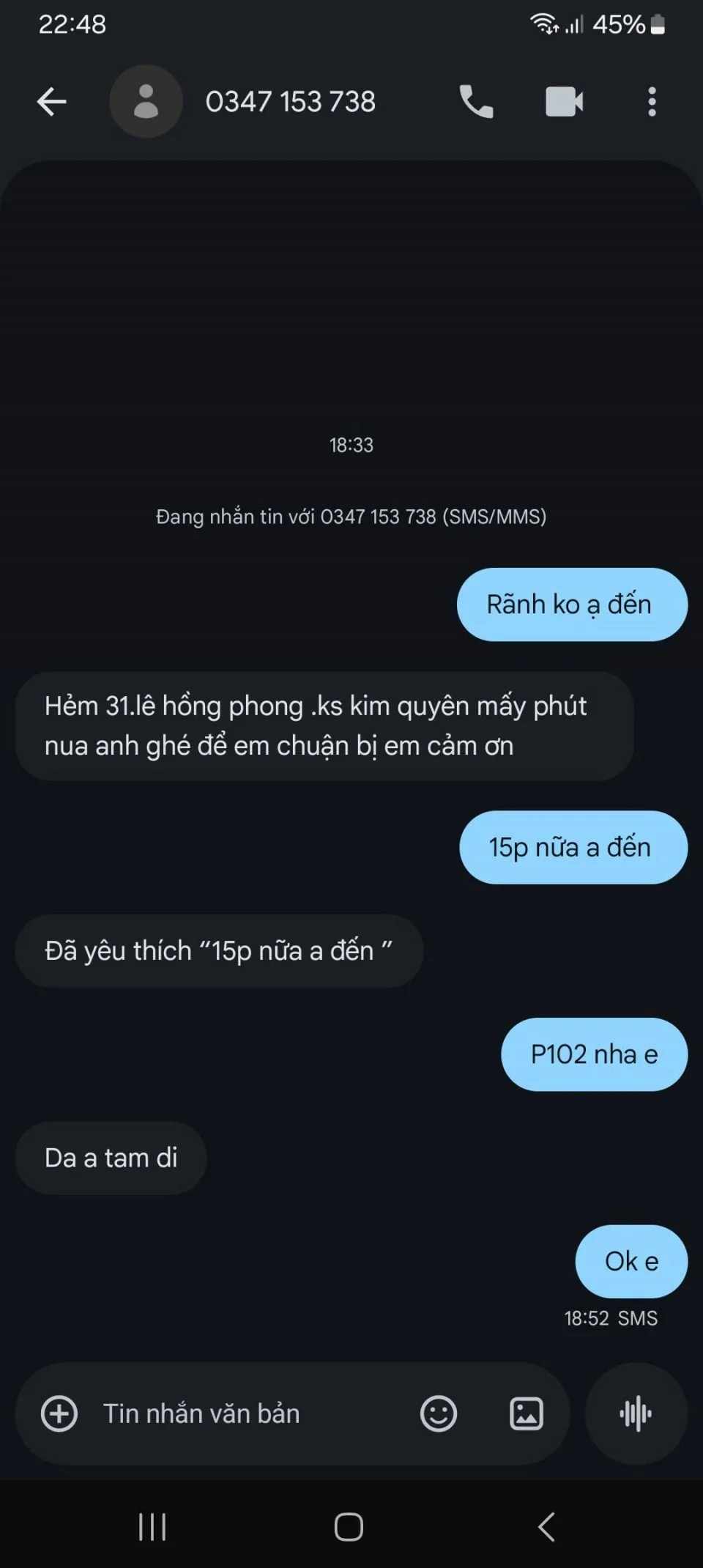The height and width of the screenshot is (1568, 703).
Task: Open the emoji picker
Action: [x=439, y=1413]
